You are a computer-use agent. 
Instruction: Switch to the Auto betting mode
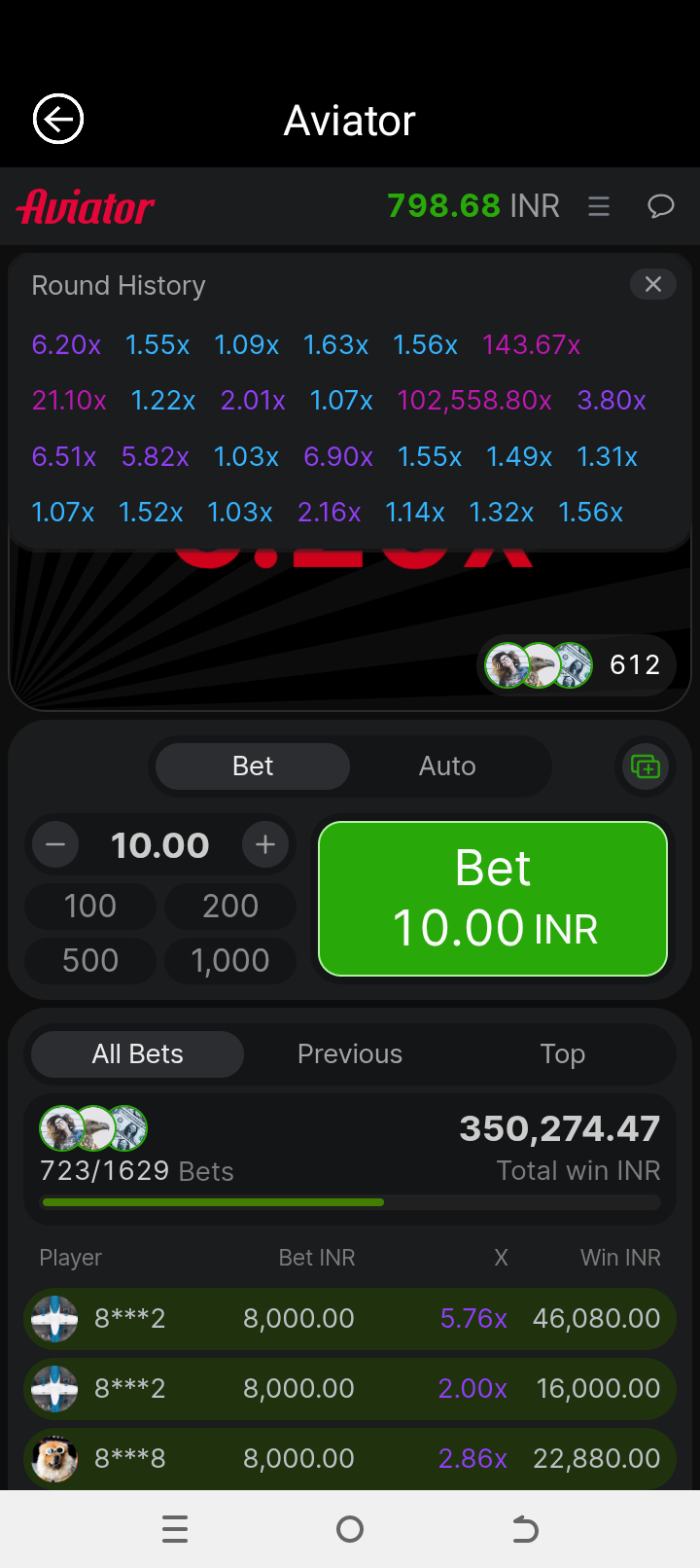click(x=447, y=766)
